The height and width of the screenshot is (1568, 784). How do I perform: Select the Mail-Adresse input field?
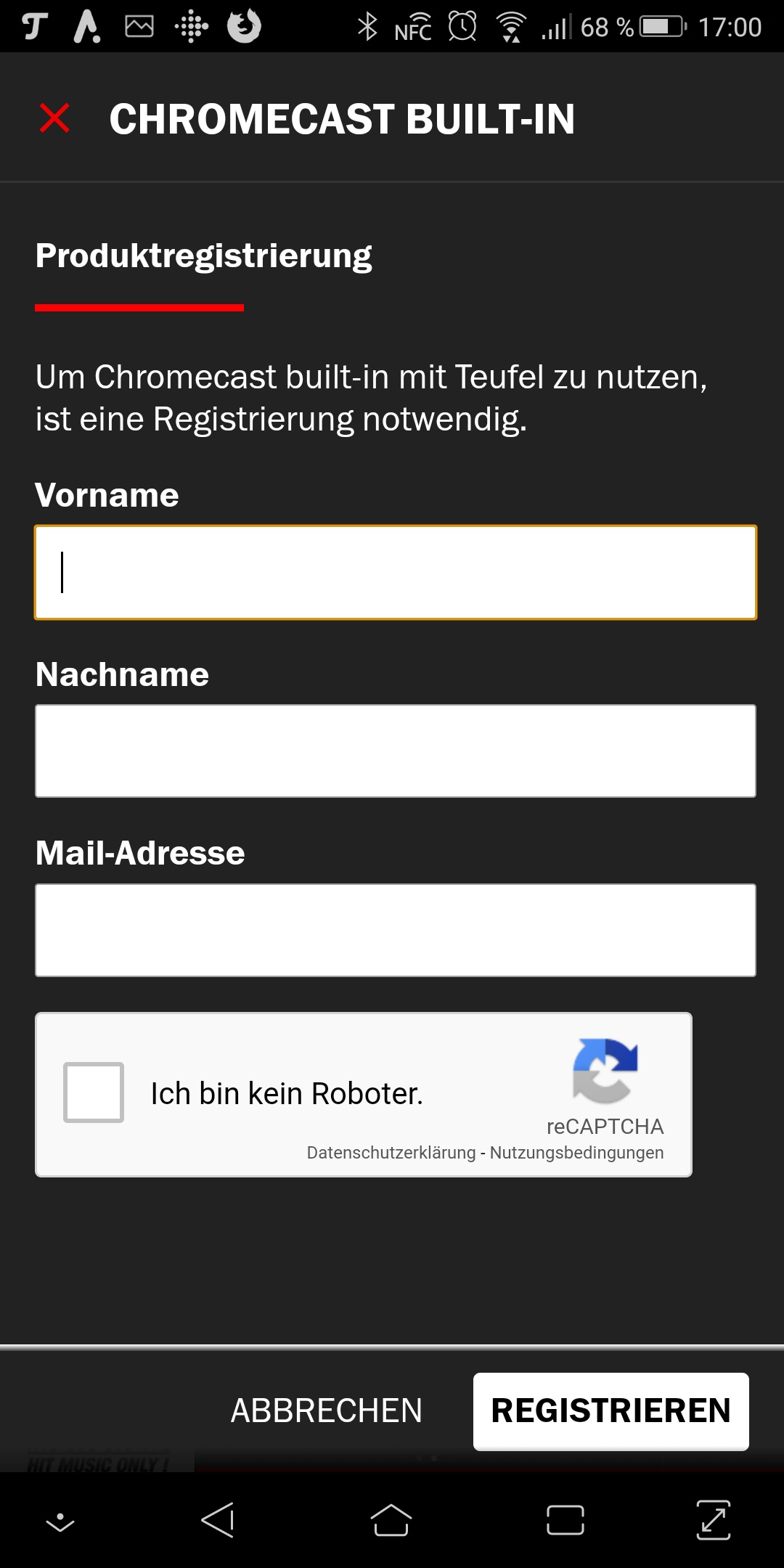396,930
